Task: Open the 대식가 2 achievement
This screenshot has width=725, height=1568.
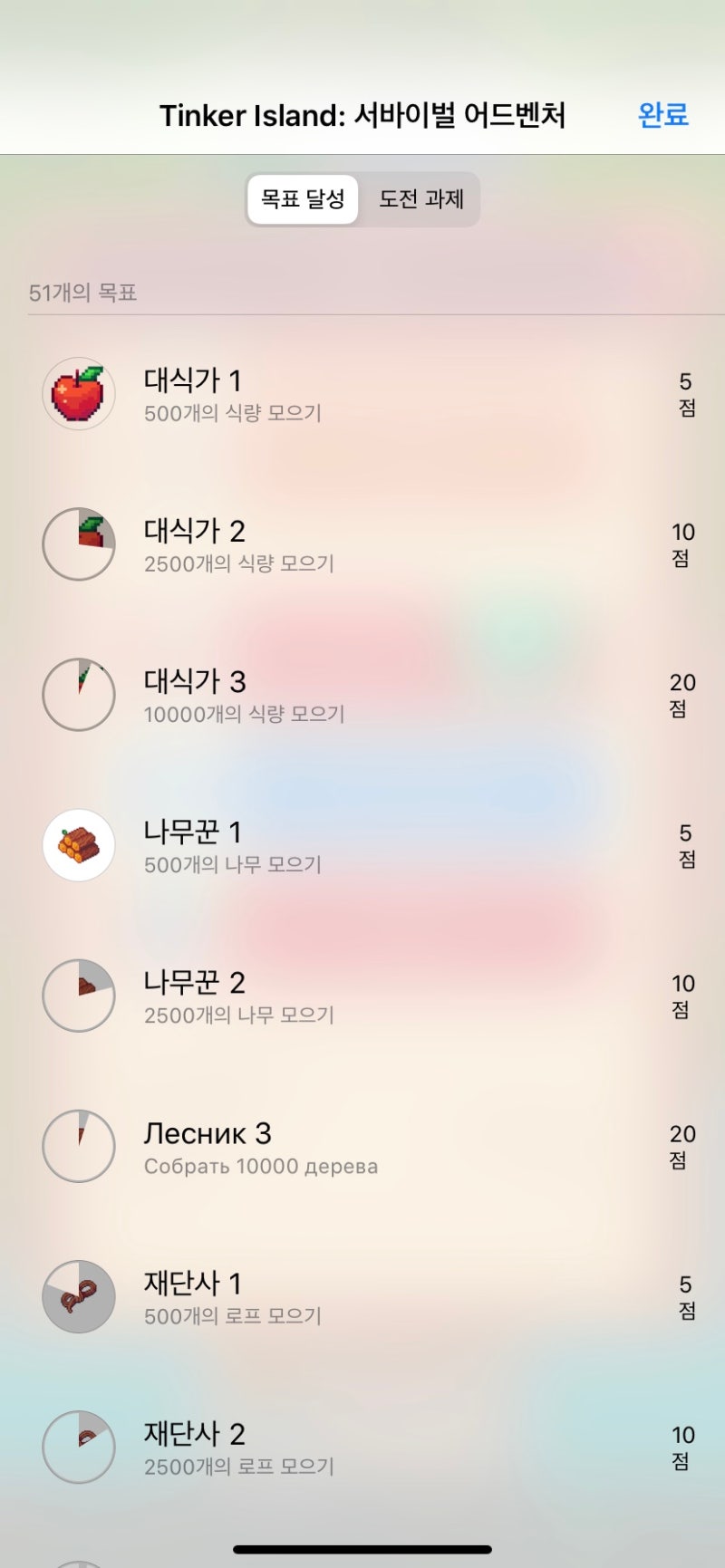Action: click(x=362, y=544)
